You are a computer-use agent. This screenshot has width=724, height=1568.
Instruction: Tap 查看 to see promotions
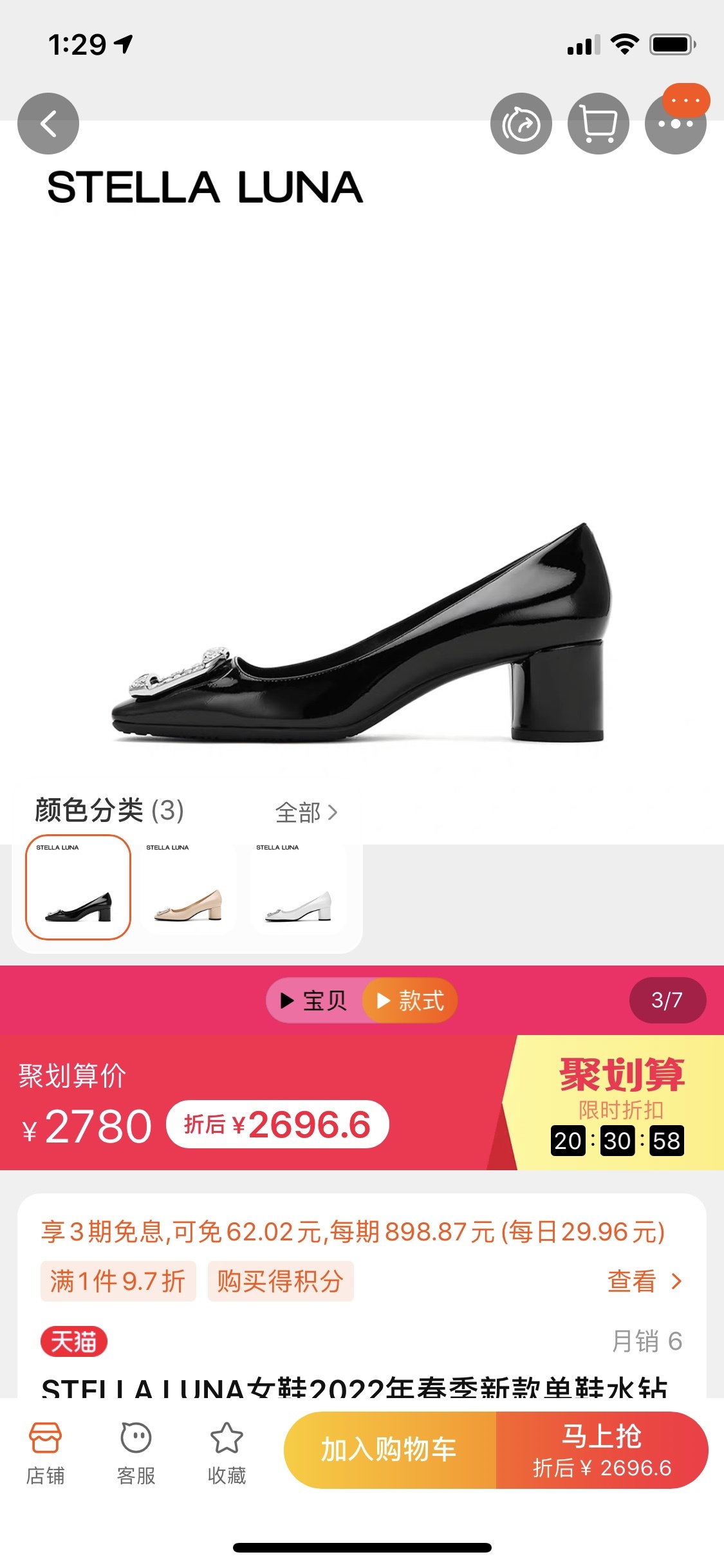(644, 1281)
